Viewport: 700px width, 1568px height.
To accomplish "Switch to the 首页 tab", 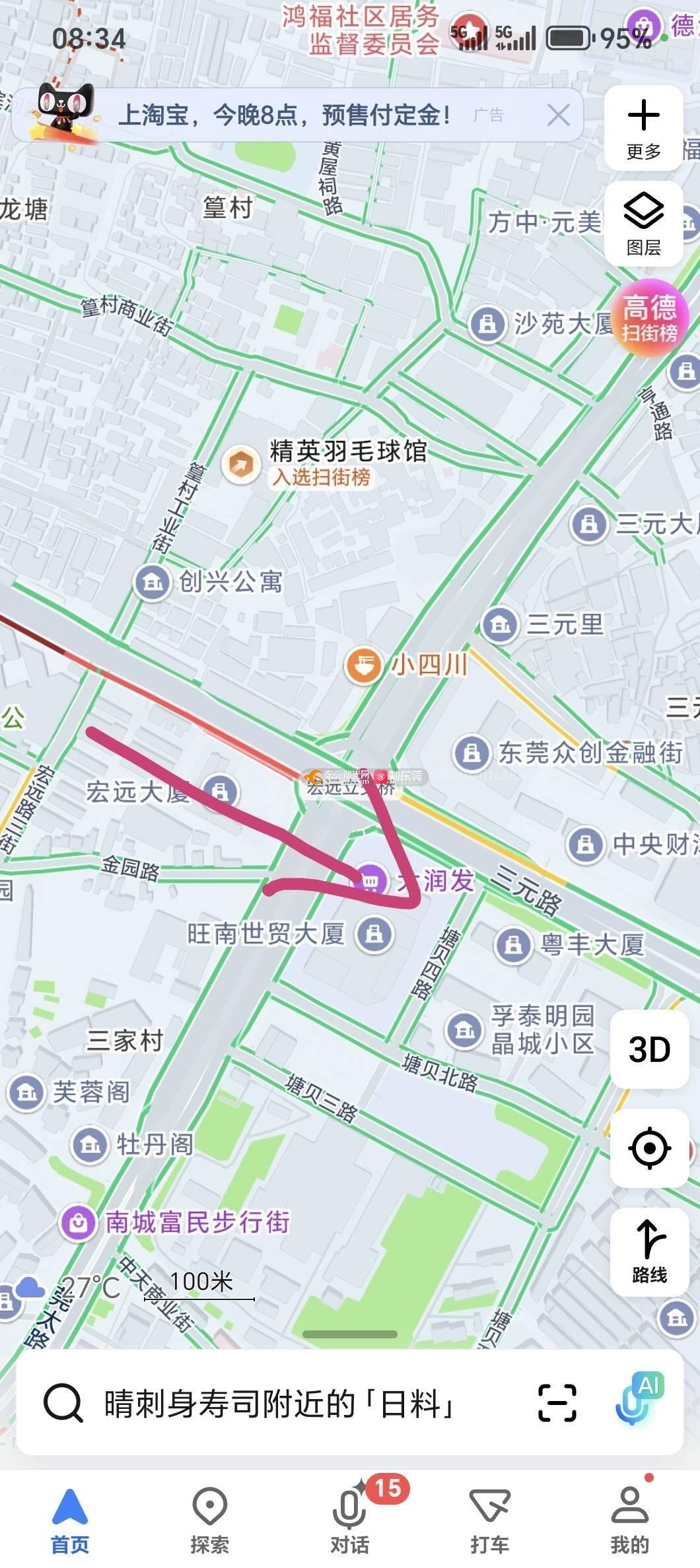I will click(x=70, y=1517).
